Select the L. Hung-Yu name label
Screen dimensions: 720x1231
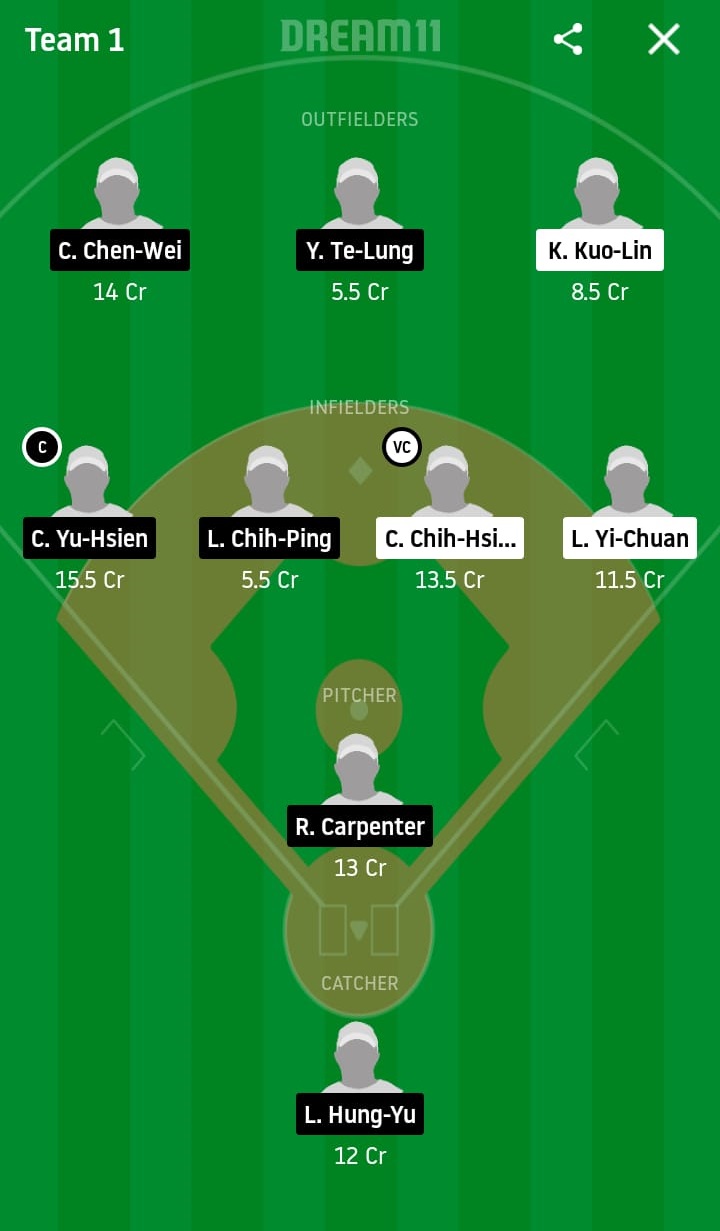[360, 1114]
